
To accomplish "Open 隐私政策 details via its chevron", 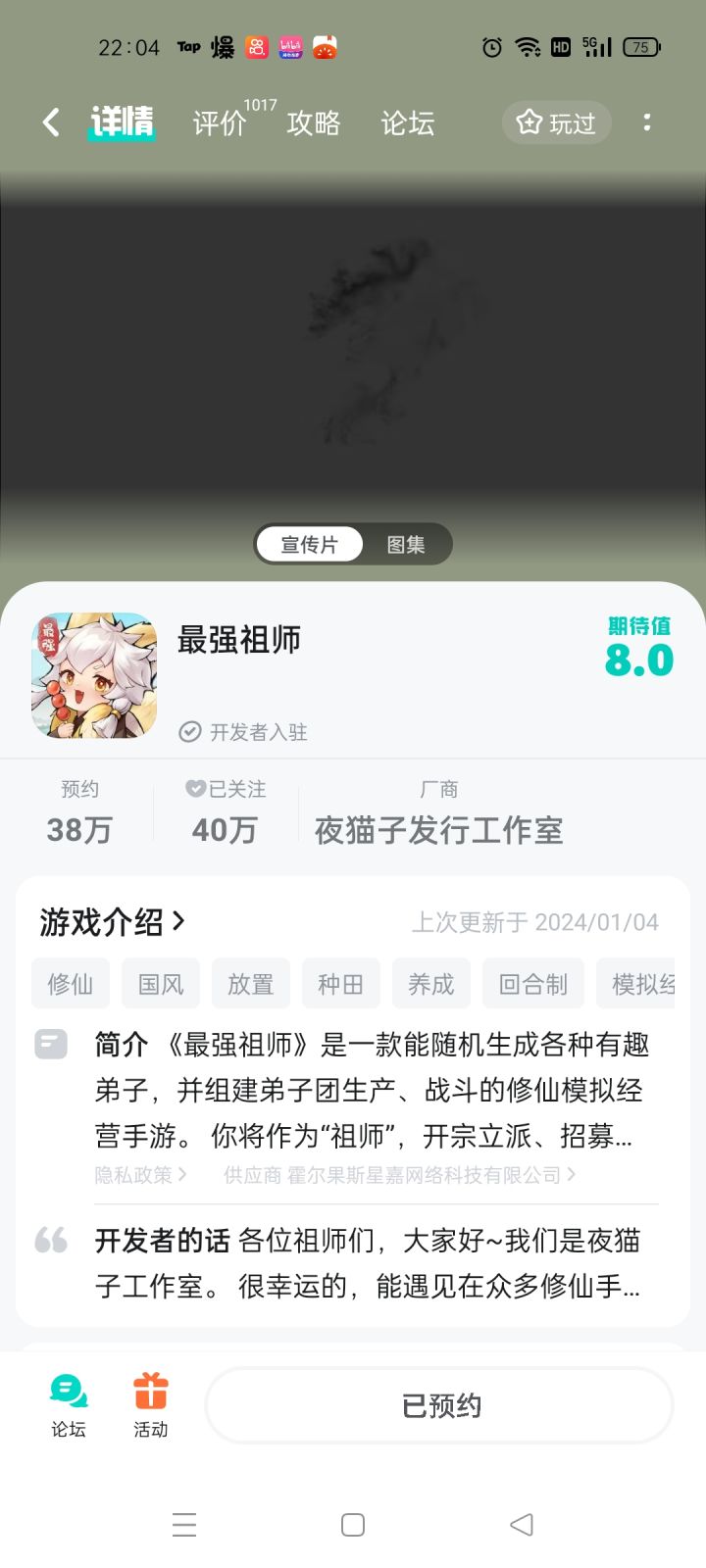I will click(182, 1175).
